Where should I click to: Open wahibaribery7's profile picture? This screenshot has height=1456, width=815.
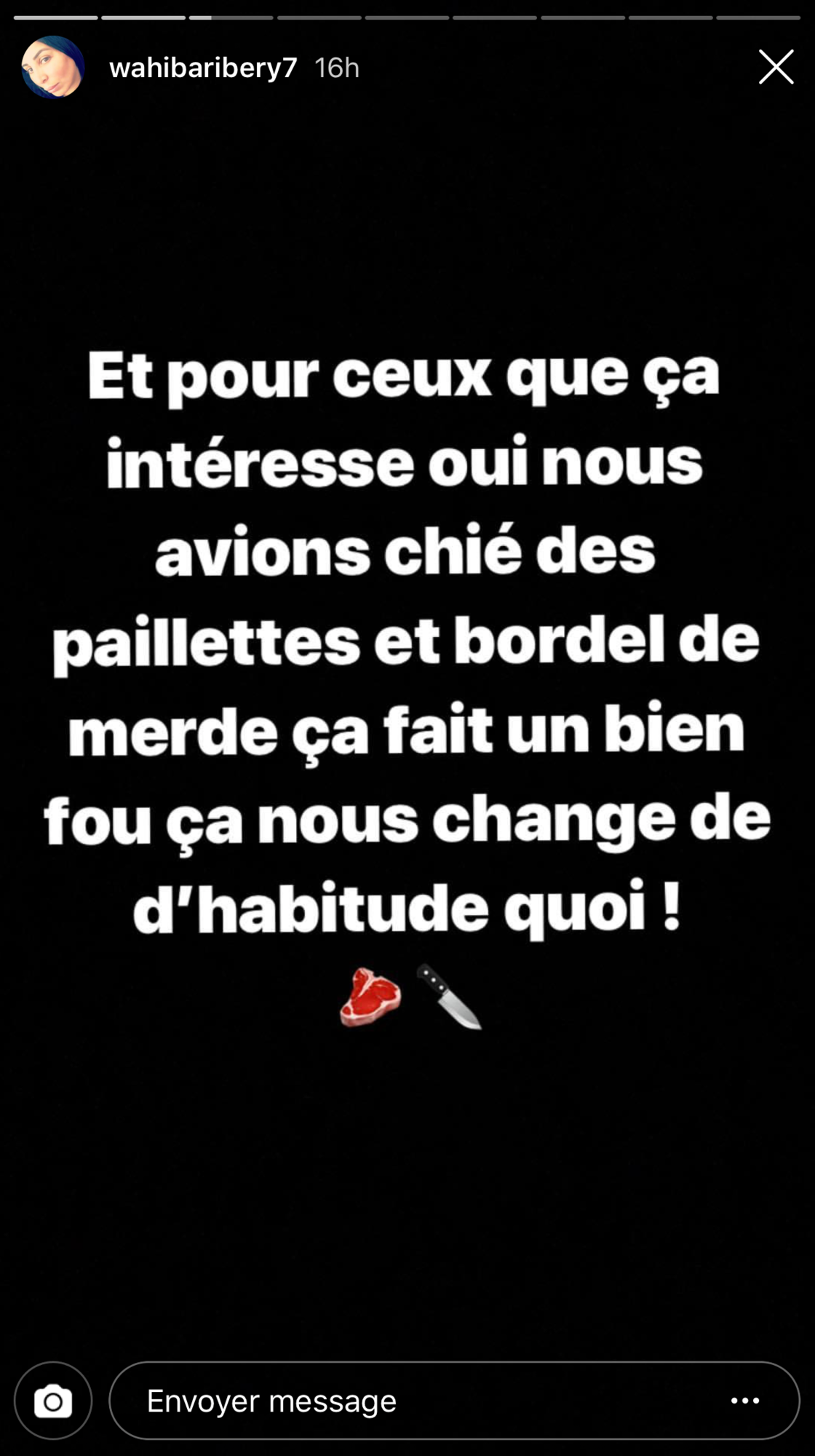point(52,67)
